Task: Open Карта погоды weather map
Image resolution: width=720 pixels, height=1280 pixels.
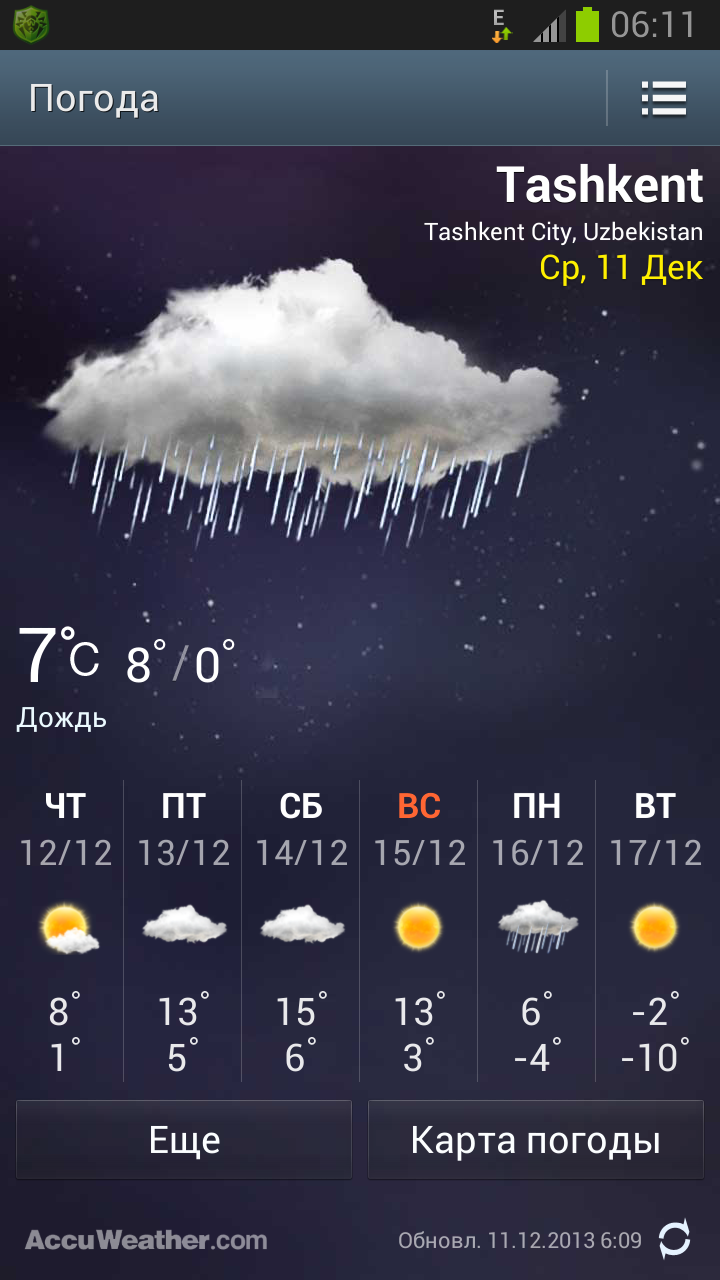Action: point(536,1140)
